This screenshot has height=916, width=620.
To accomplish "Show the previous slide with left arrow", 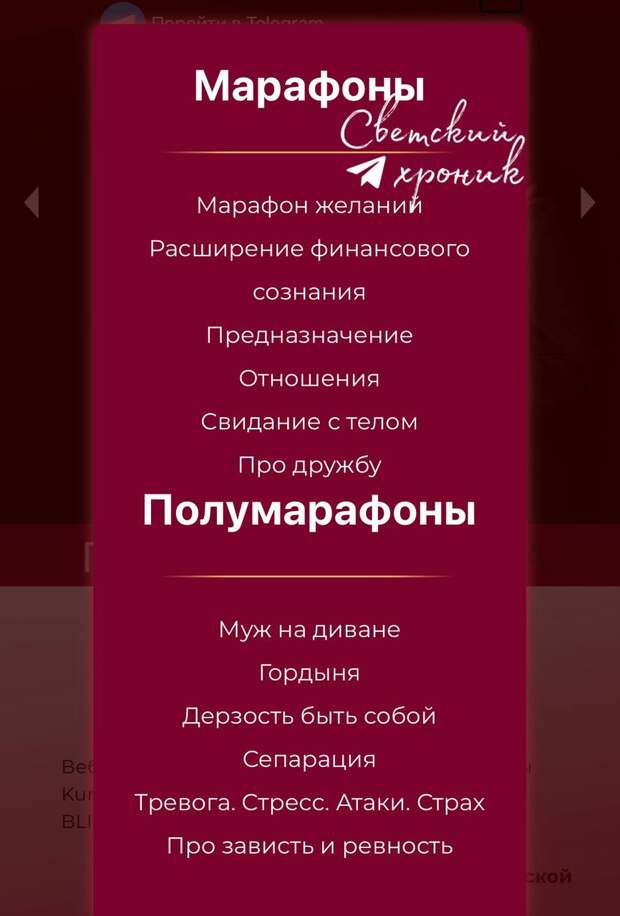I will pos(31,202).
